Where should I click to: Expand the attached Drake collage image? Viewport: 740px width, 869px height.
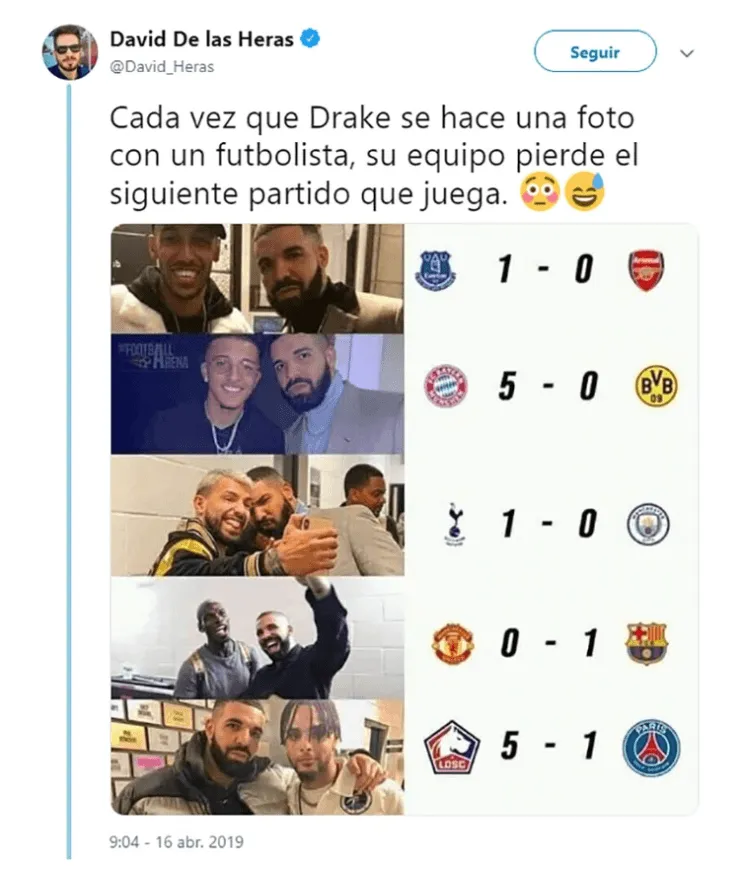click(x=404, y=519)
